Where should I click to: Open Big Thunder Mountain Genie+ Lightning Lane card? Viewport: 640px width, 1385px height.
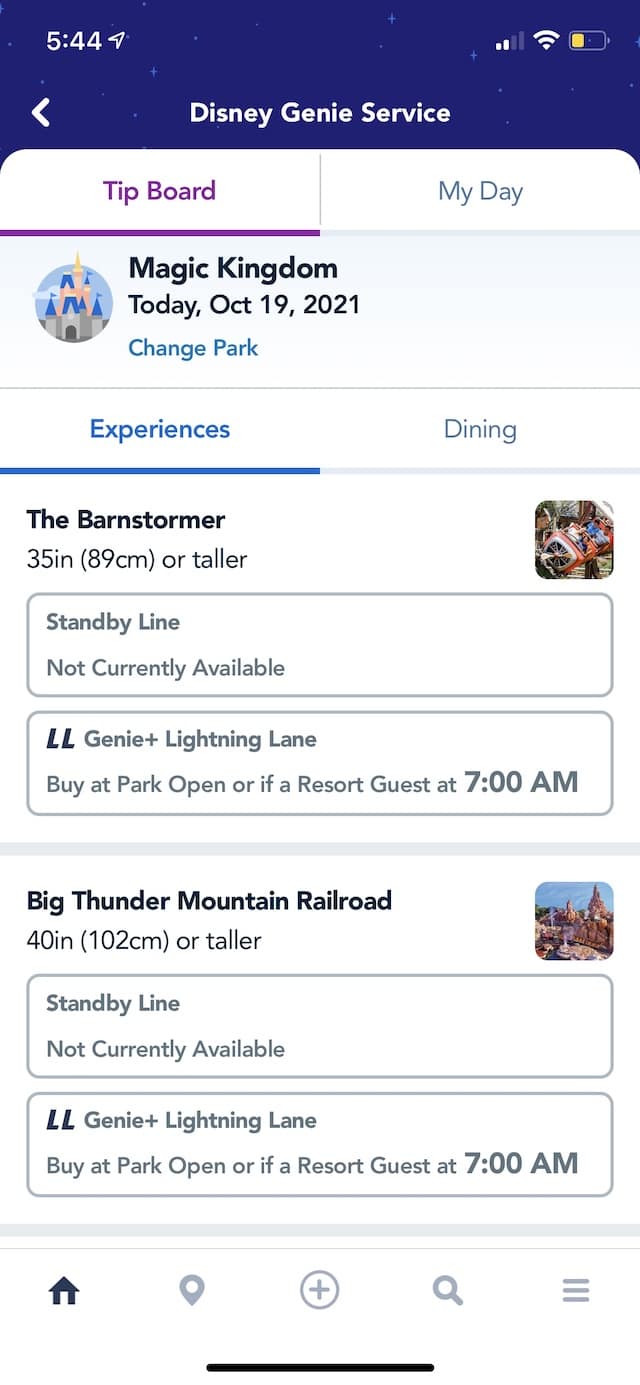(320, 1145)
